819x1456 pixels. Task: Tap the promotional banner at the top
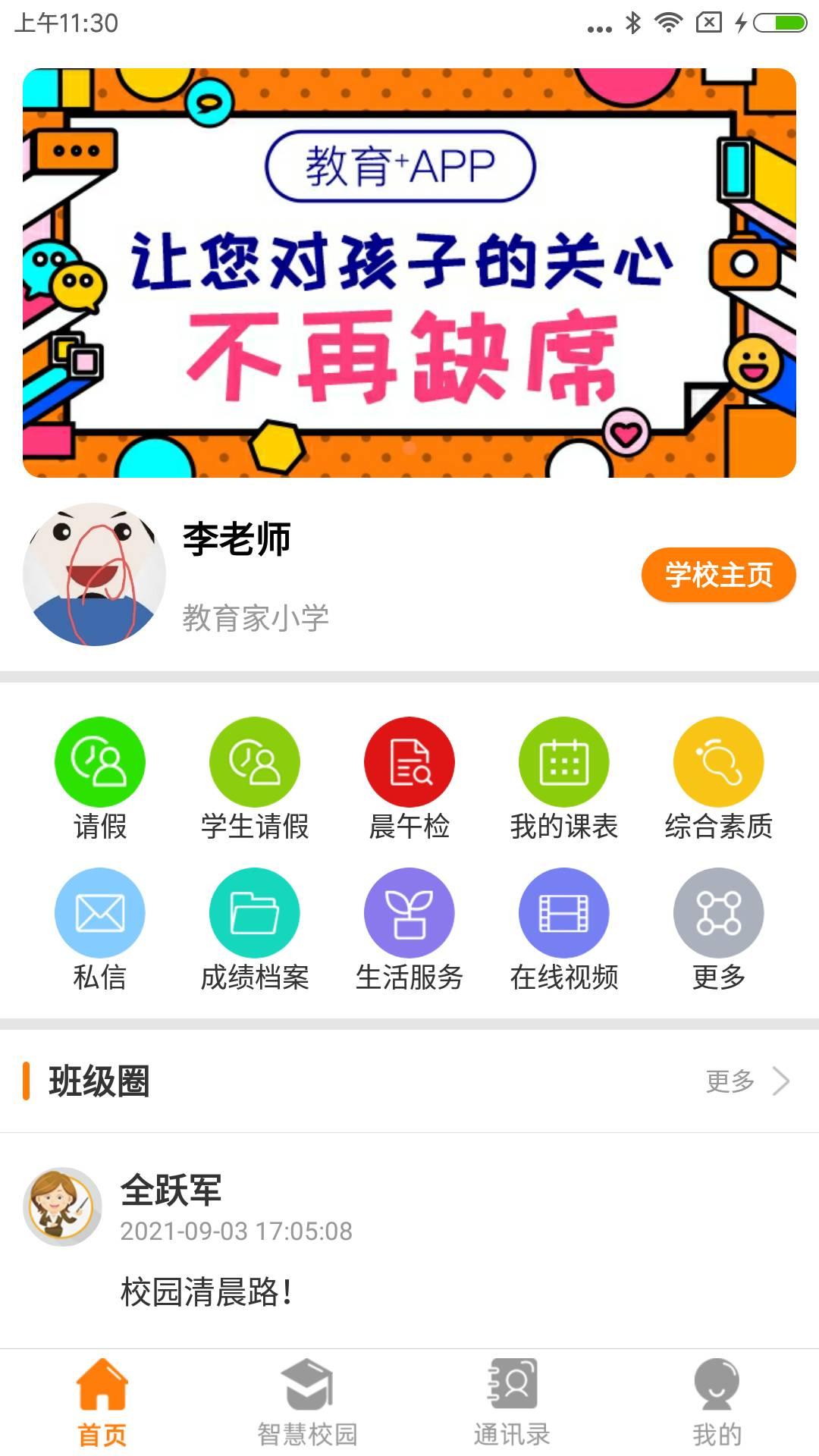pyautogui.click(x=409, y=273)
